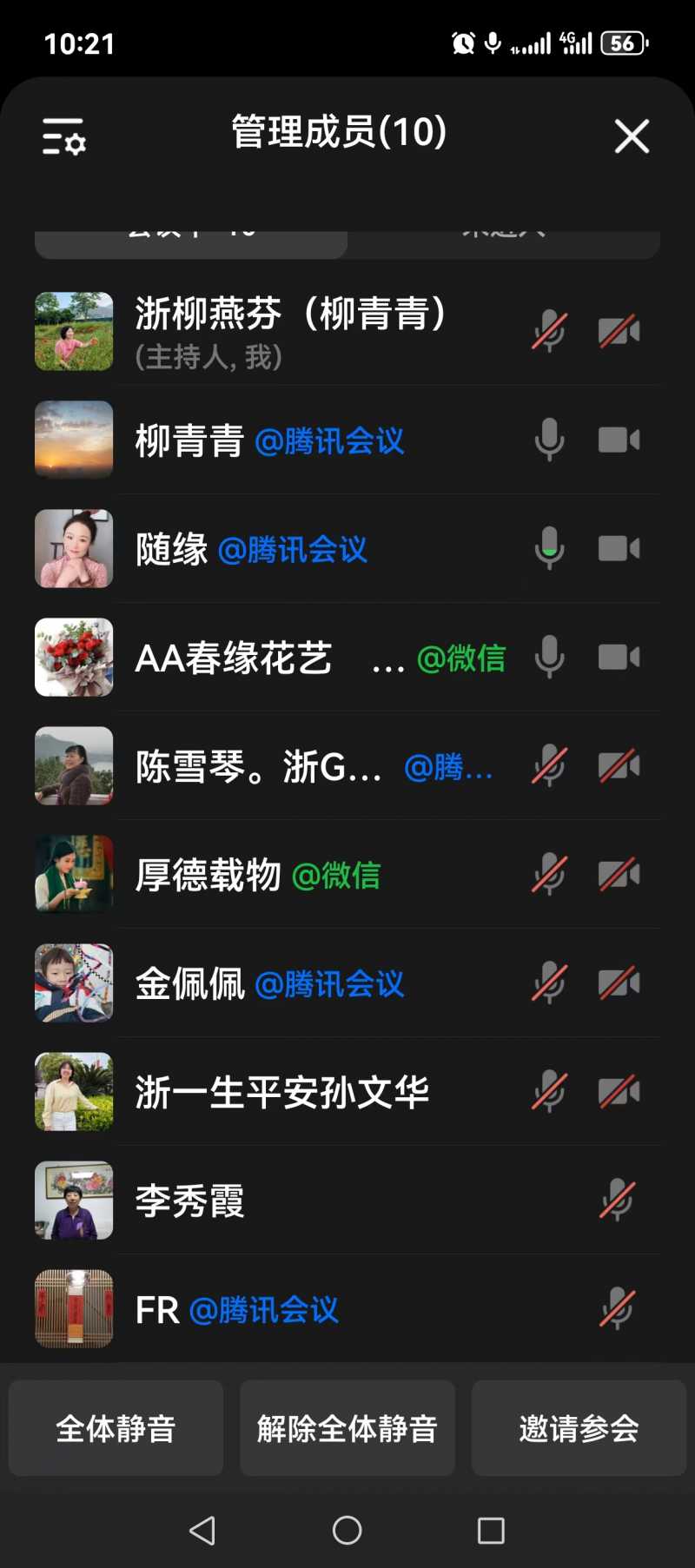Mute 随缘's active microphone

[549, 548]
